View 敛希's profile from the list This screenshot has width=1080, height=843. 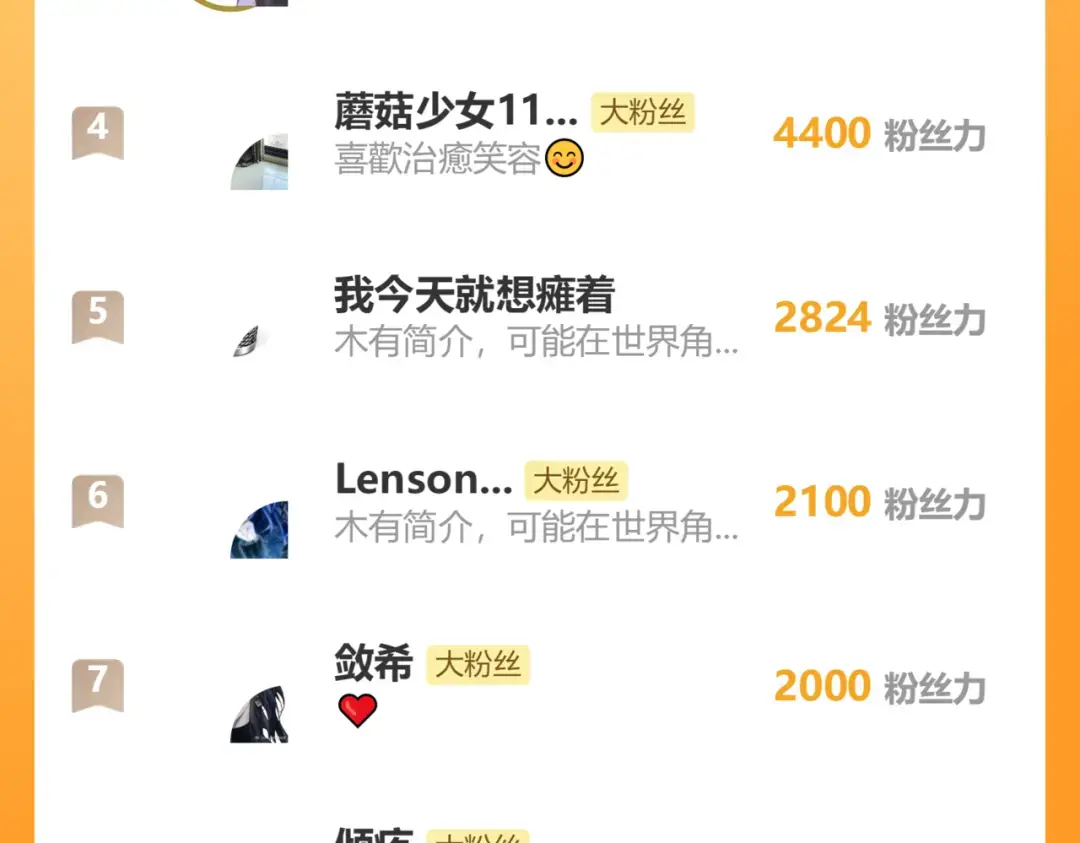539,687
